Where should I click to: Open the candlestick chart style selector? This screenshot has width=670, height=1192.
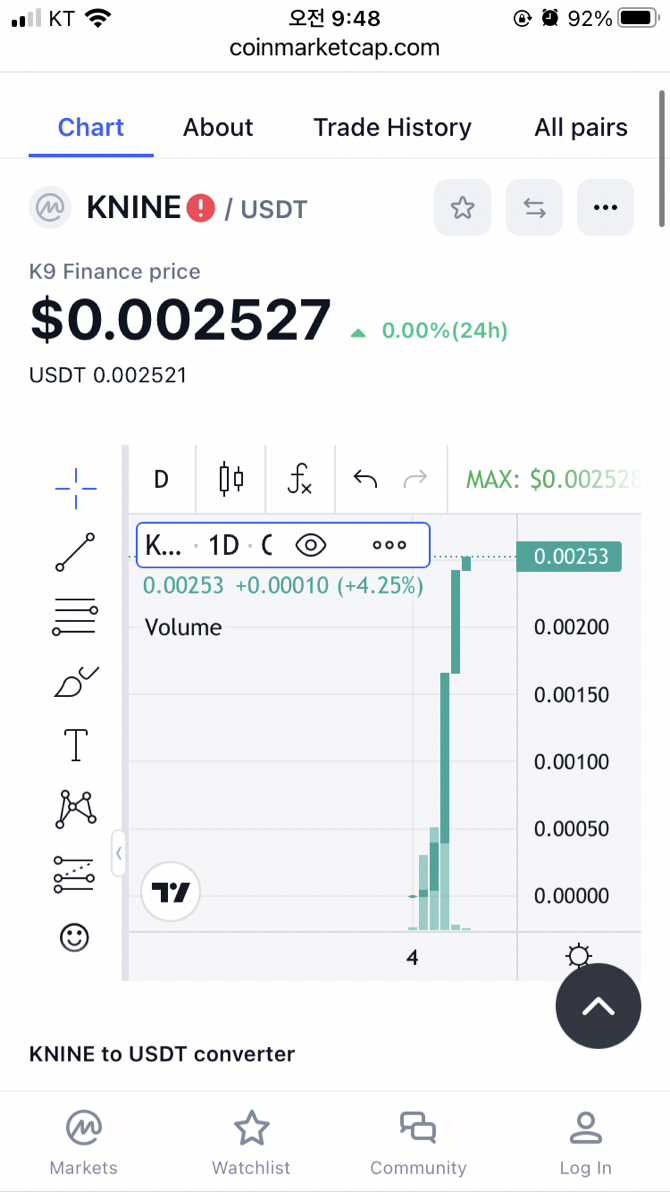[x=231, y=479]
